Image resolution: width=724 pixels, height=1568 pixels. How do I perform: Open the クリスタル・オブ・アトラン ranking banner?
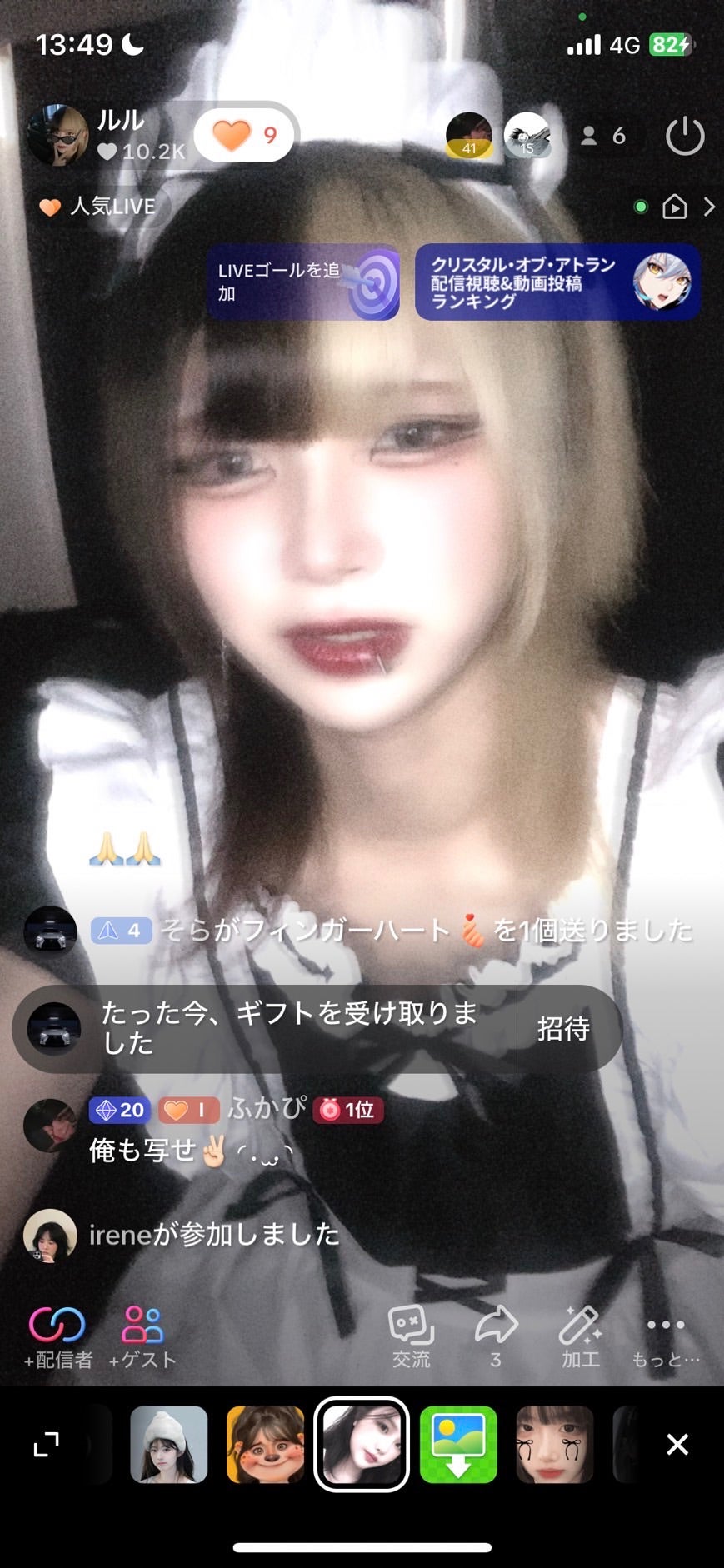557,282
